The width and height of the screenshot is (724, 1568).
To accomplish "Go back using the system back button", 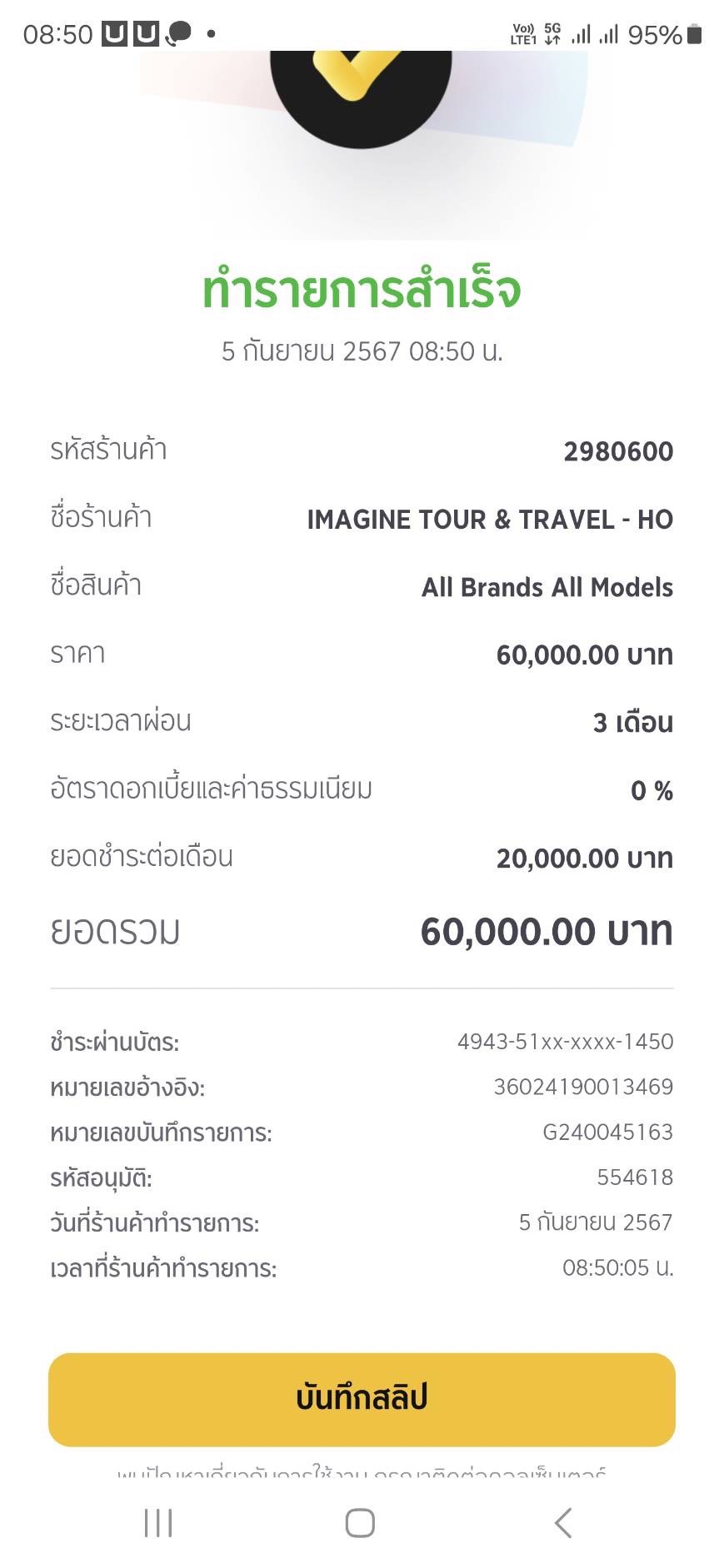I will pos(563,1522).
